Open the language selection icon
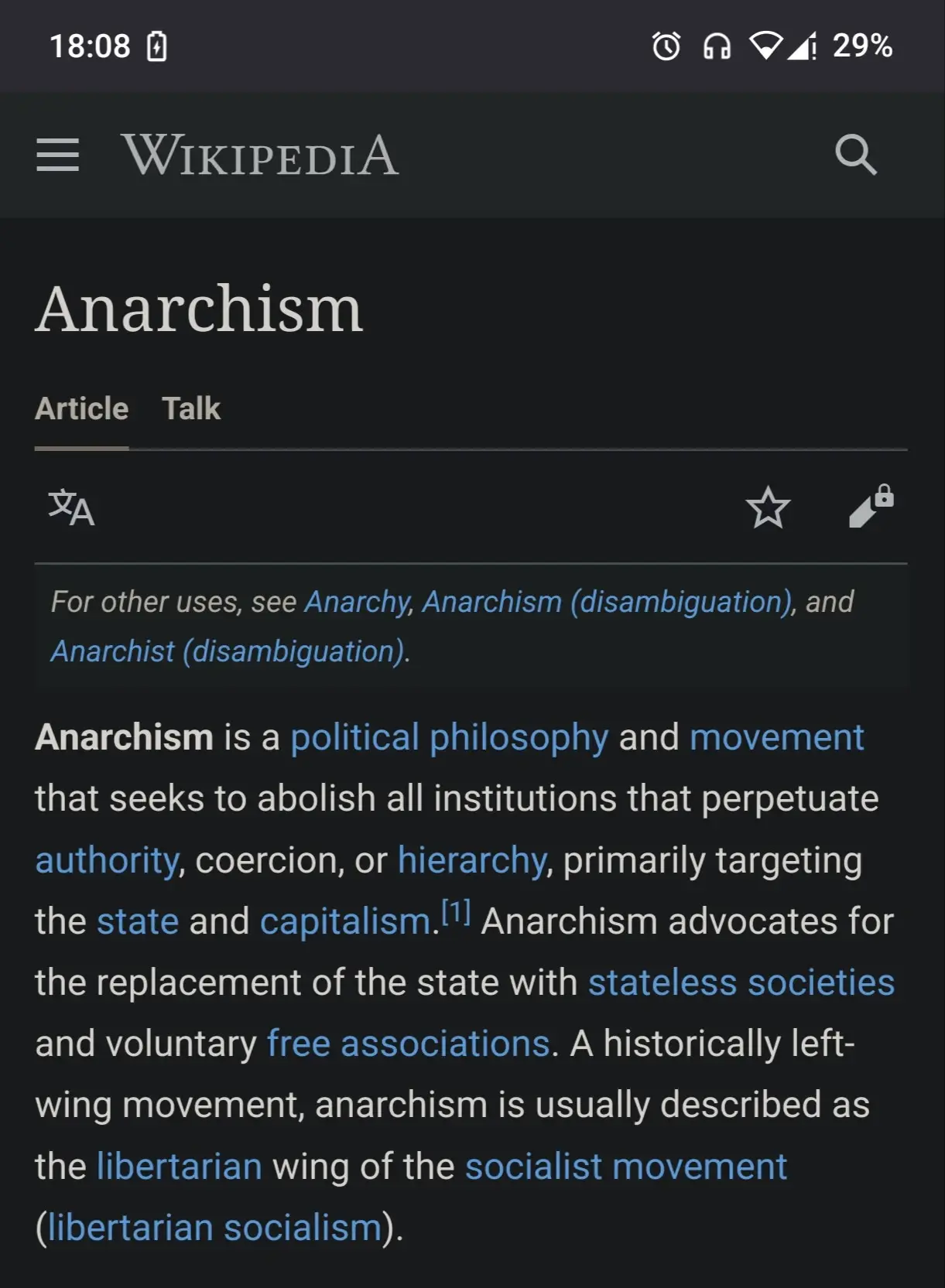Image resolution: width=945 pixels, height=1288 pixels. [x=71, y=508]
